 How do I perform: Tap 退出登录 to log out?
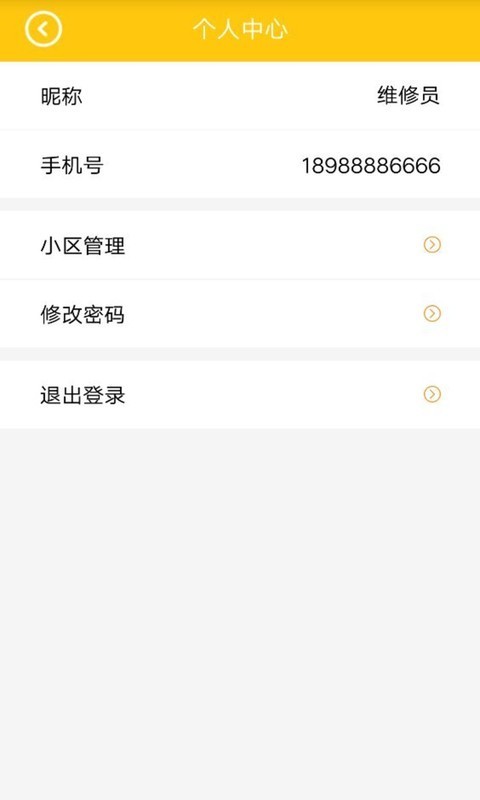click(240, 395)
